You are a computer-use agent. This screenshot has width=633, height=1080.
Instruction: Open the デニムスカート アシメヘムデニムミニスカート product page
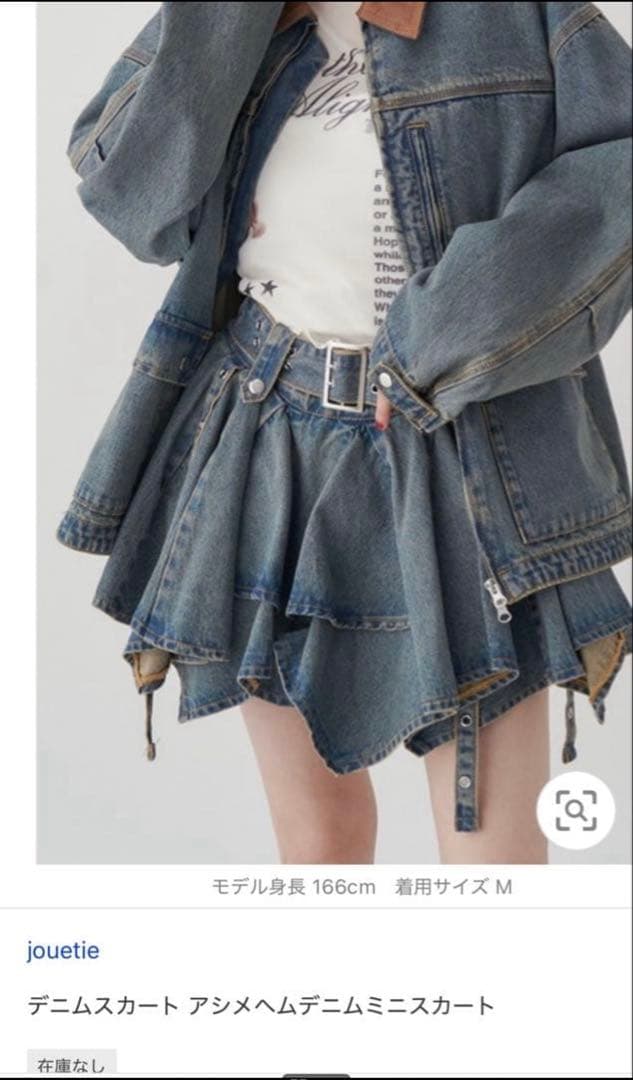click(x=260, y=1005)
